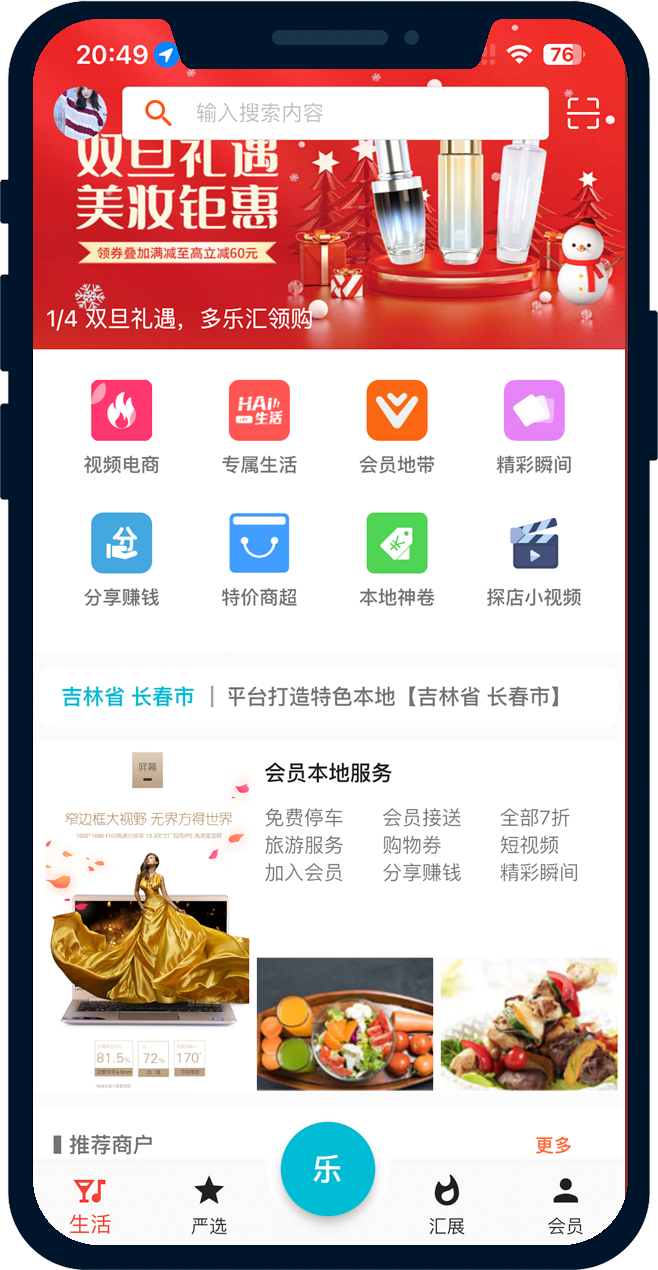The height and width of the screenshot is (1270, 658).
Task: Open the QR scan icon
Action: tap(583, 113)
